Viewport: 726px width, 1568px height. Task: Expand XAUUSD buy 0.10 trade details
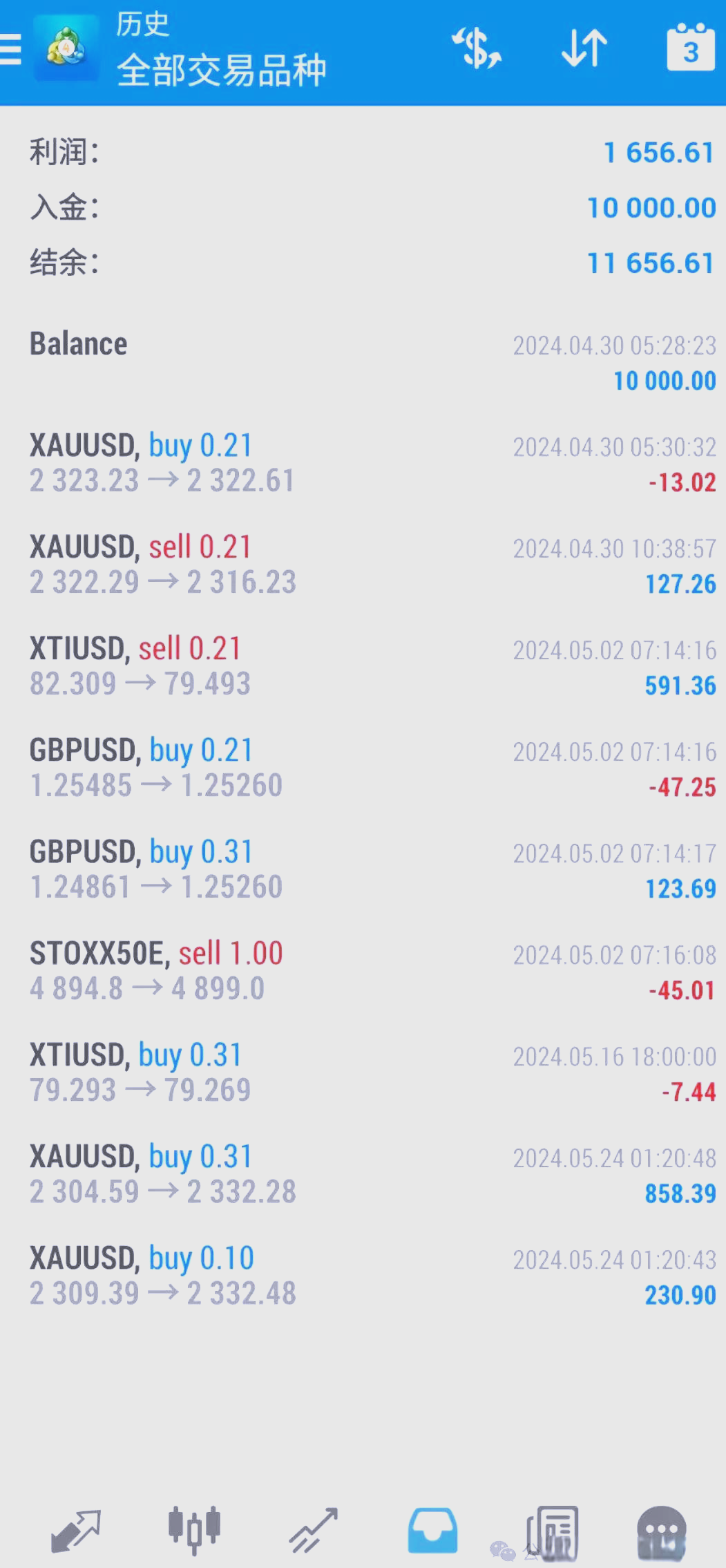click(363, 1276)
